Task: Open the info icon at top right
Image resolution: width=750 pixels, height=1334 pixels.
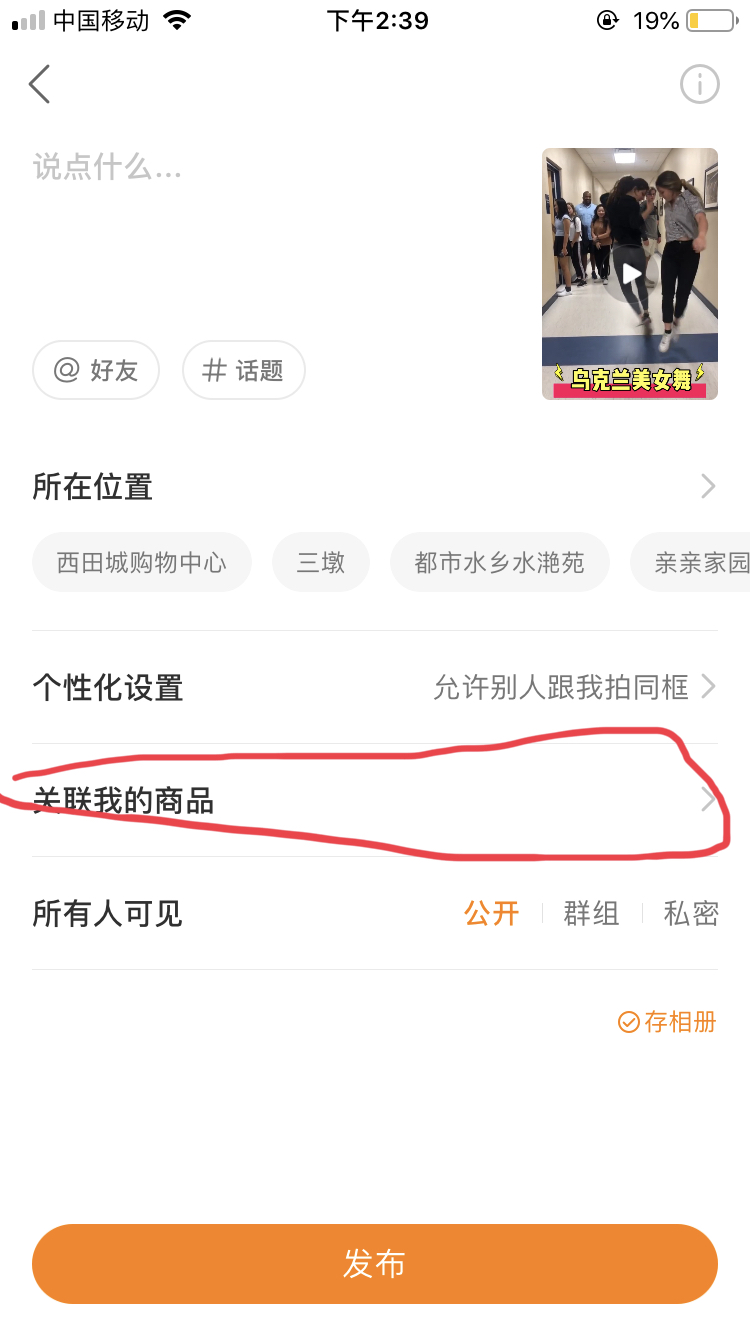Action: coord(699,85)
